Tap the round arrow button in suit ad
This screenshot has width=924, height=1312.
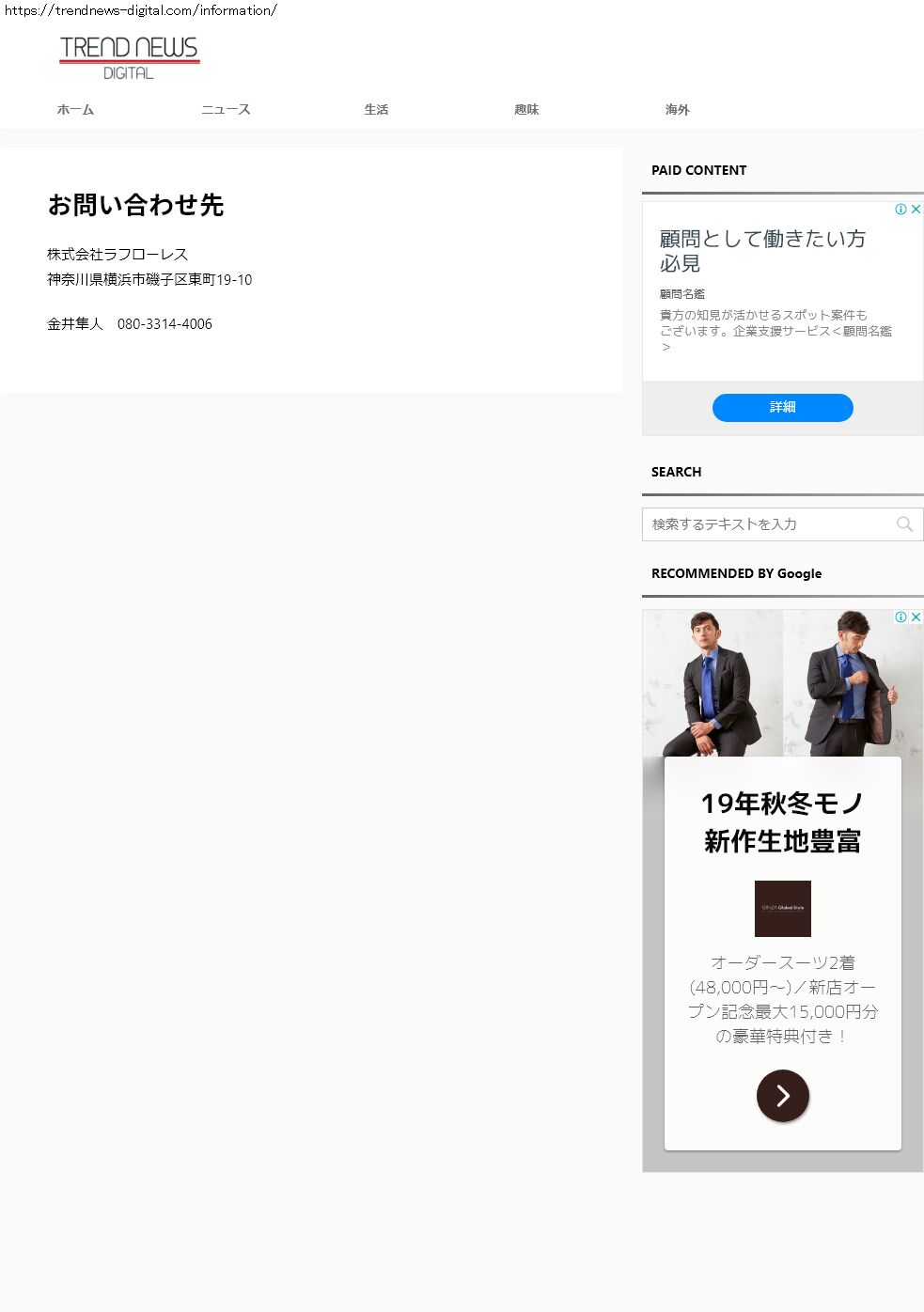click(x=782, y=1095)
